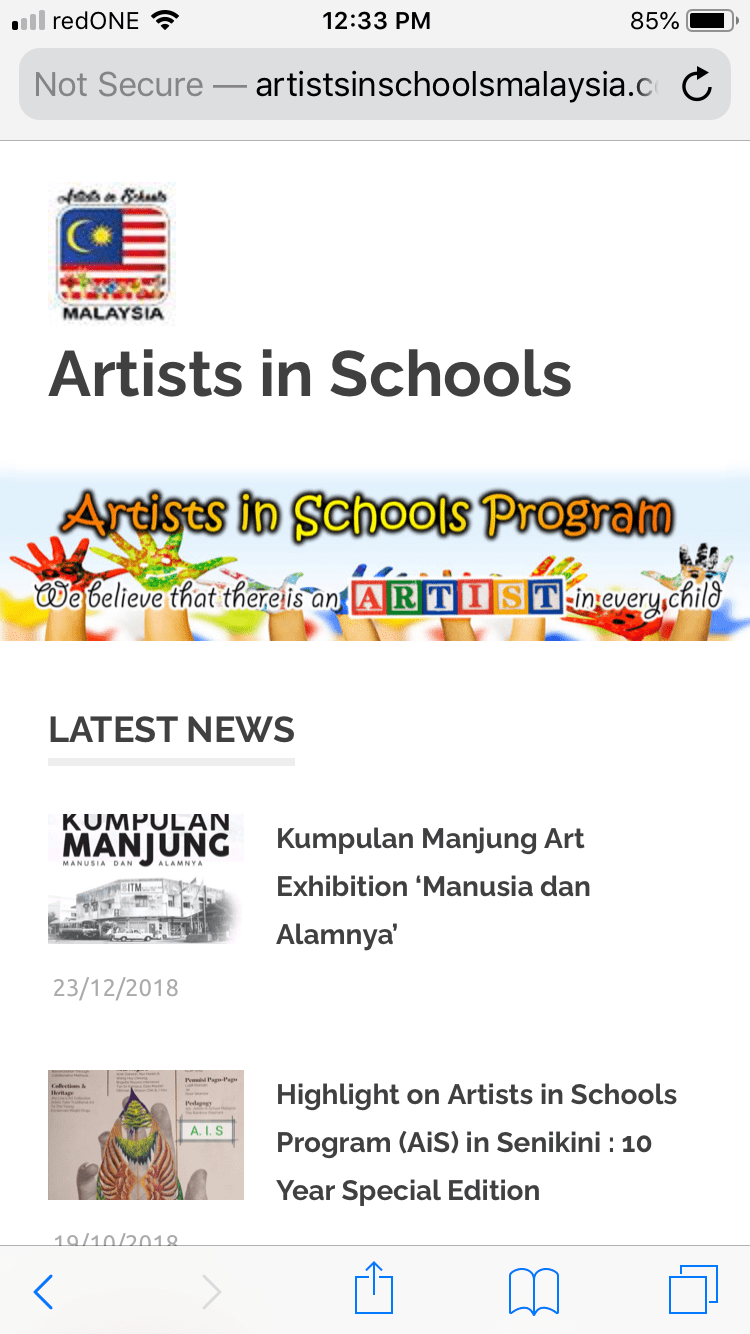Tap the Kumpulan Manjung article thumbnail

pyautogui.click(x=146, y=878)
